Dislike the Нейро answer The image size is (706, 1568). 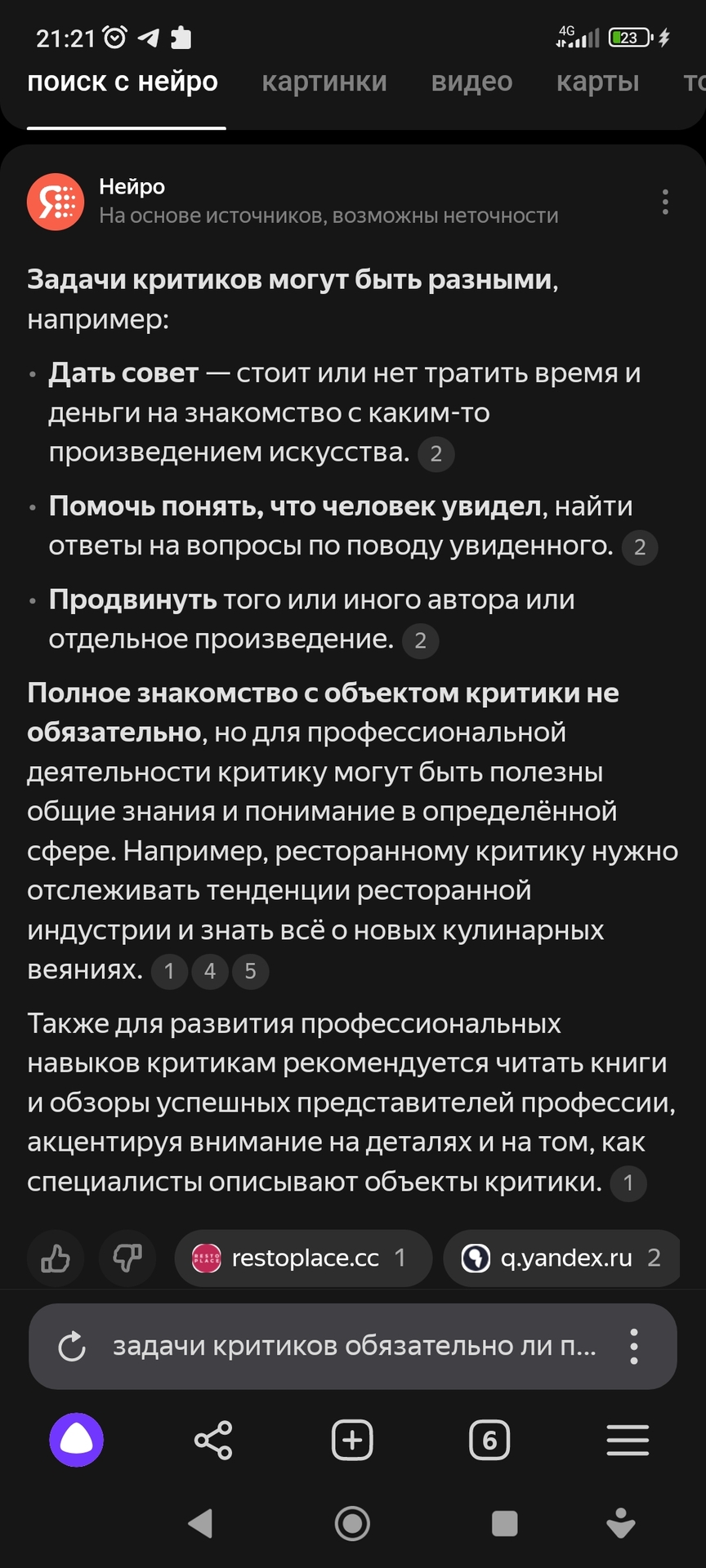[127, 1258]
